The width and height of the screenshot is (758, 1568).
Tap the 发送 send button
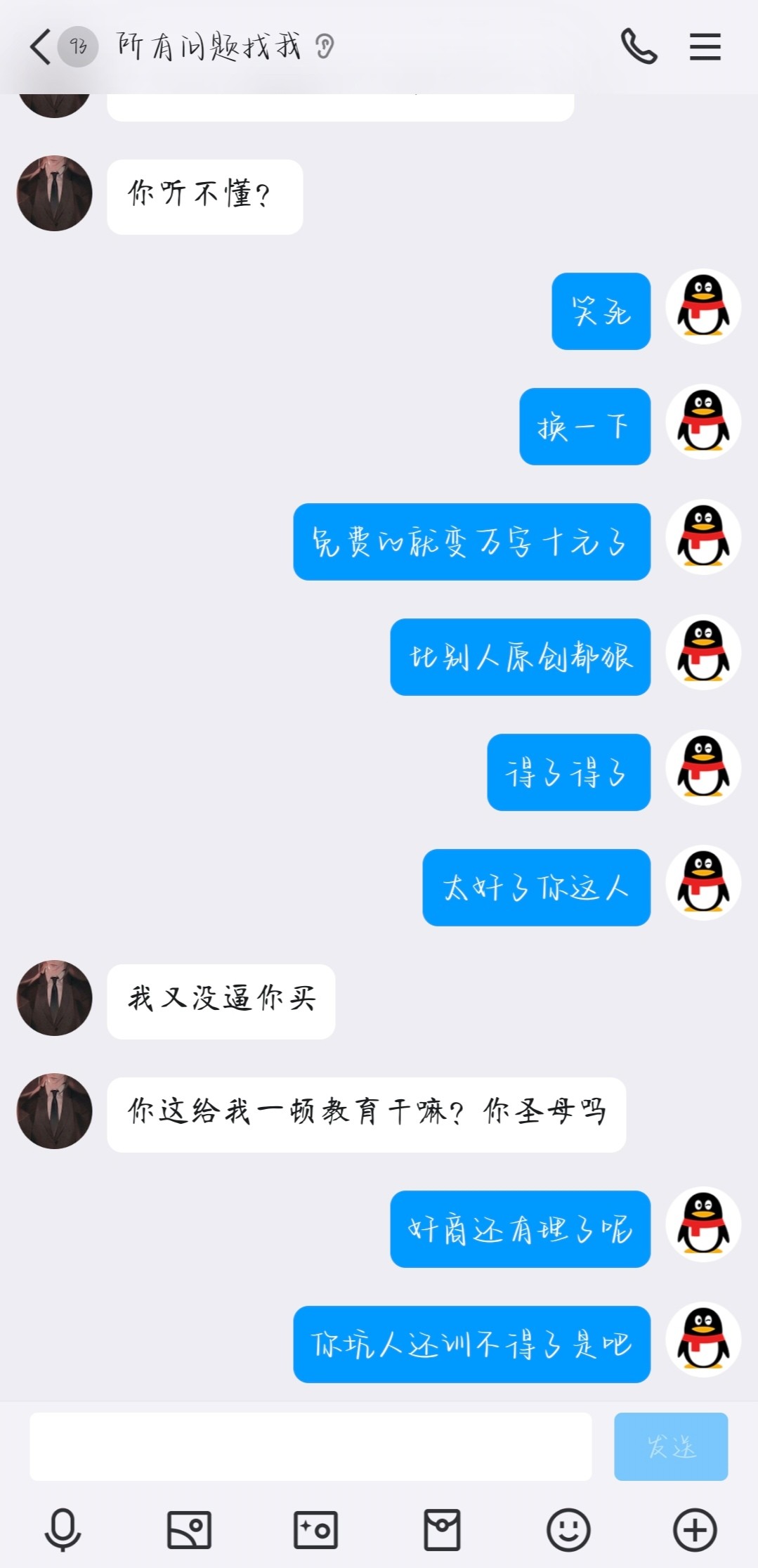(x=670, y=1446)
